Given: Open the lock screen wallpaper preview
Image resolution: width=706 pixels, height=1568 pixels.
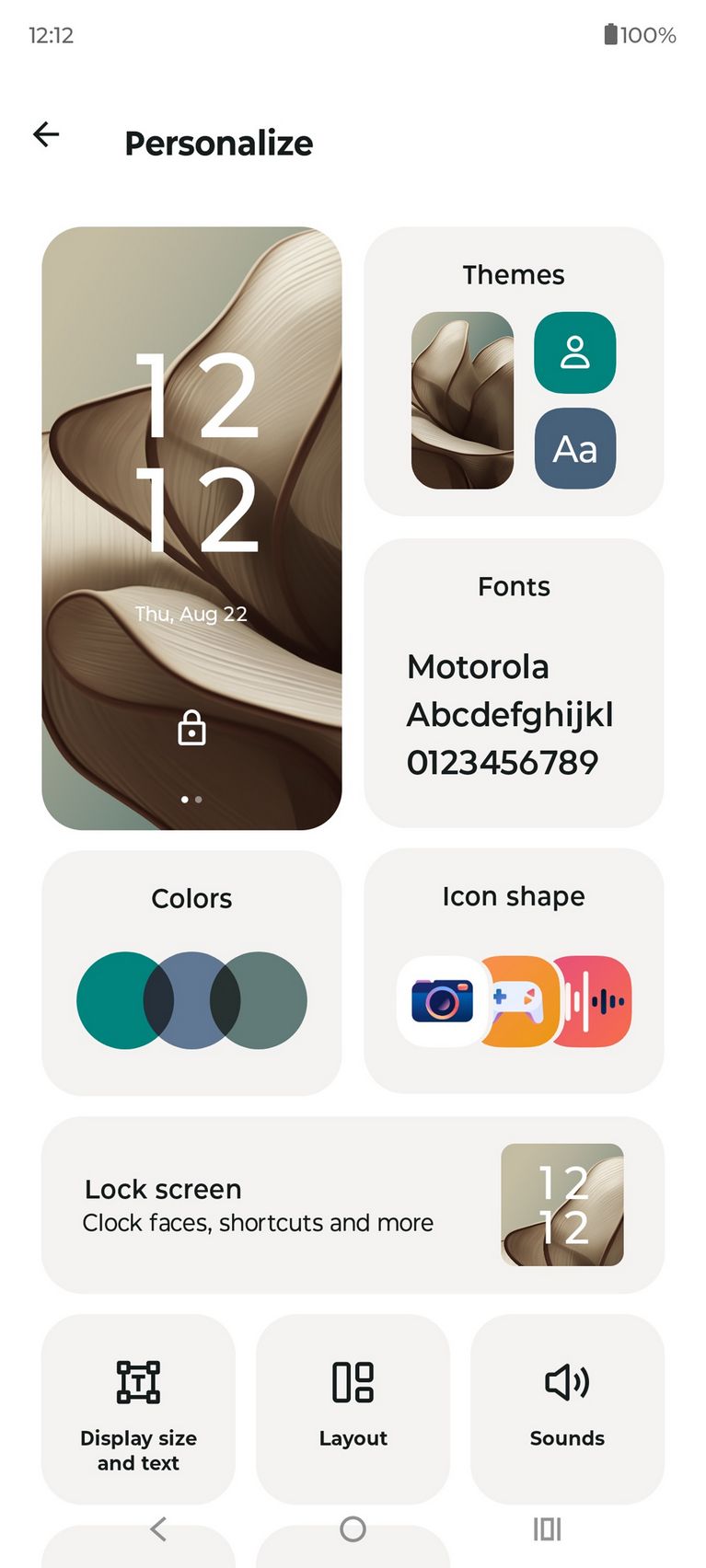Looking at the screenshot, I should [191, 528].
